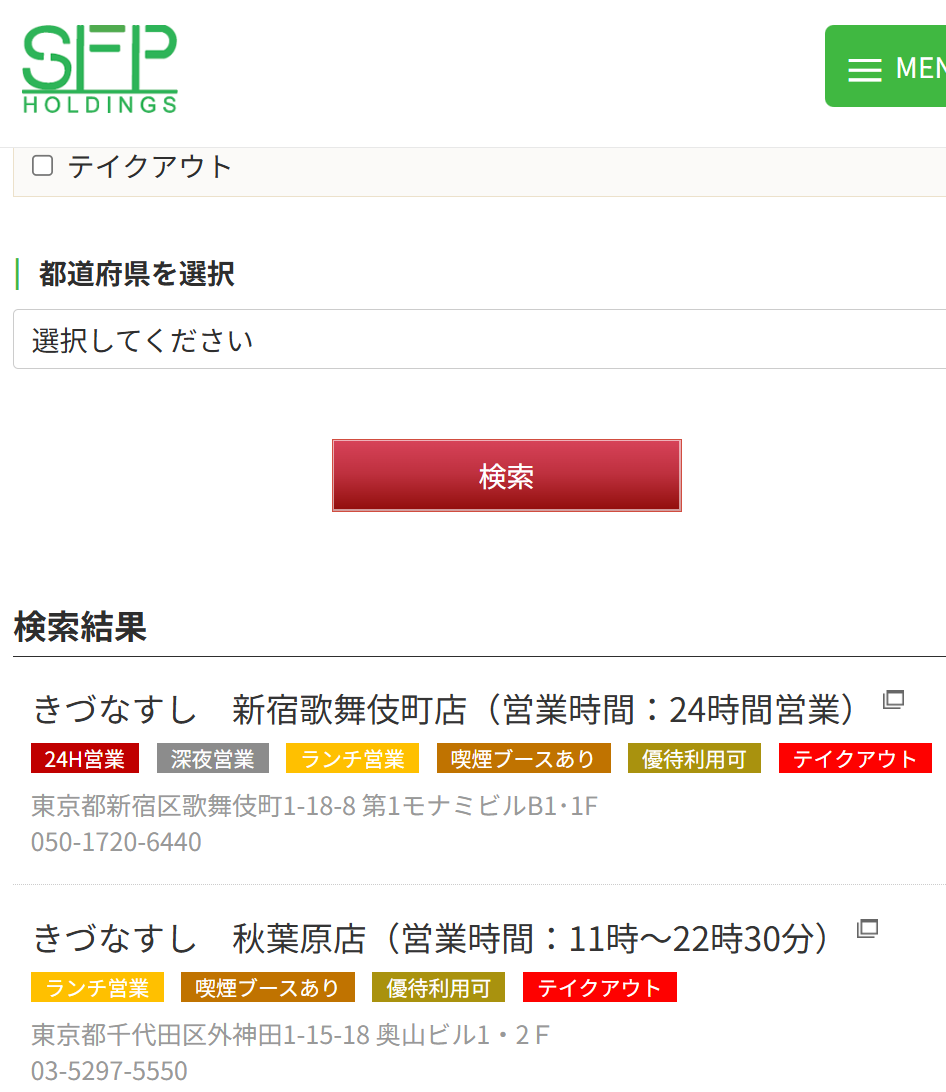The image size is (946, 1092).
Task: Open きづなすし 新宿歌舞伎町店 store page
Action: 445,710
